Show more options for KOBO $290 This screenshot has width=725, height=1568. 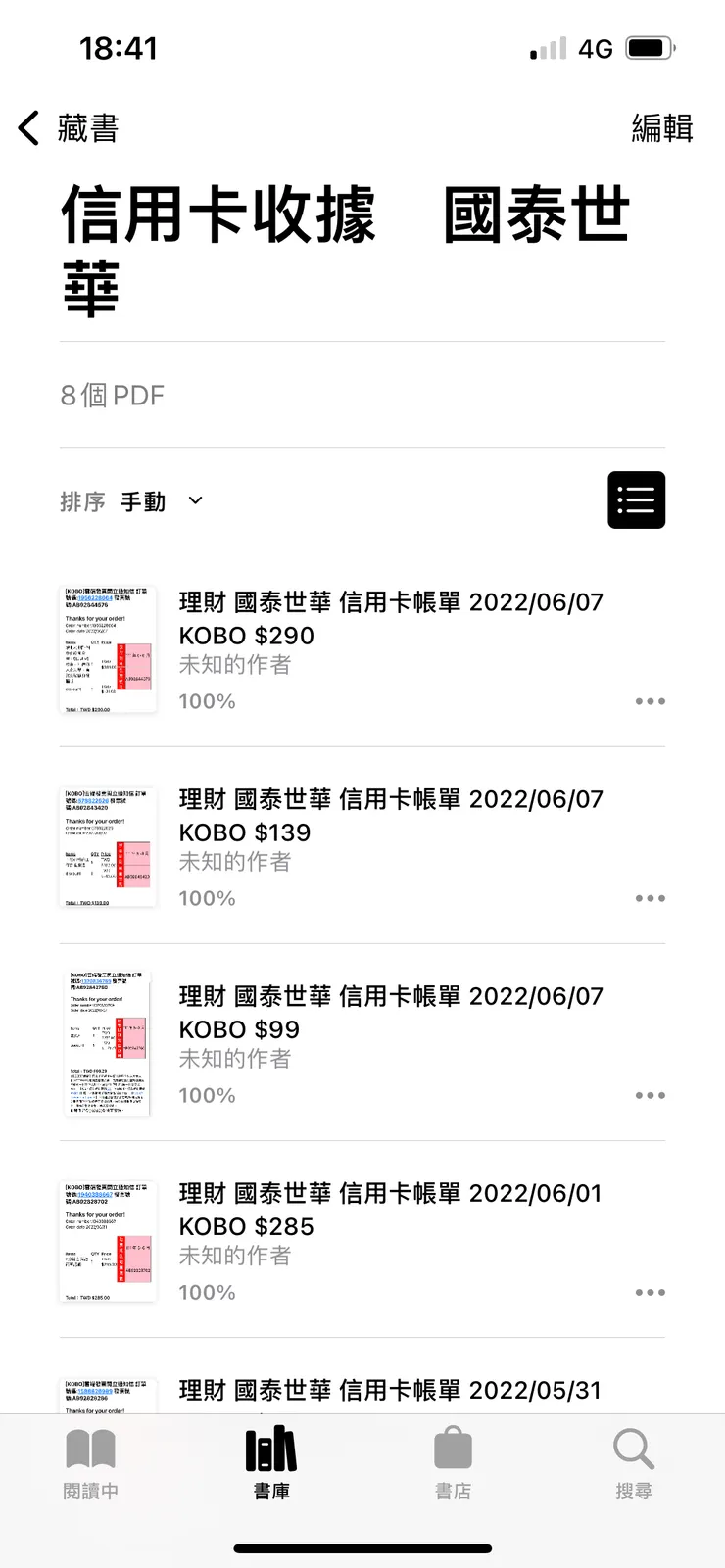tap(650, 701)
